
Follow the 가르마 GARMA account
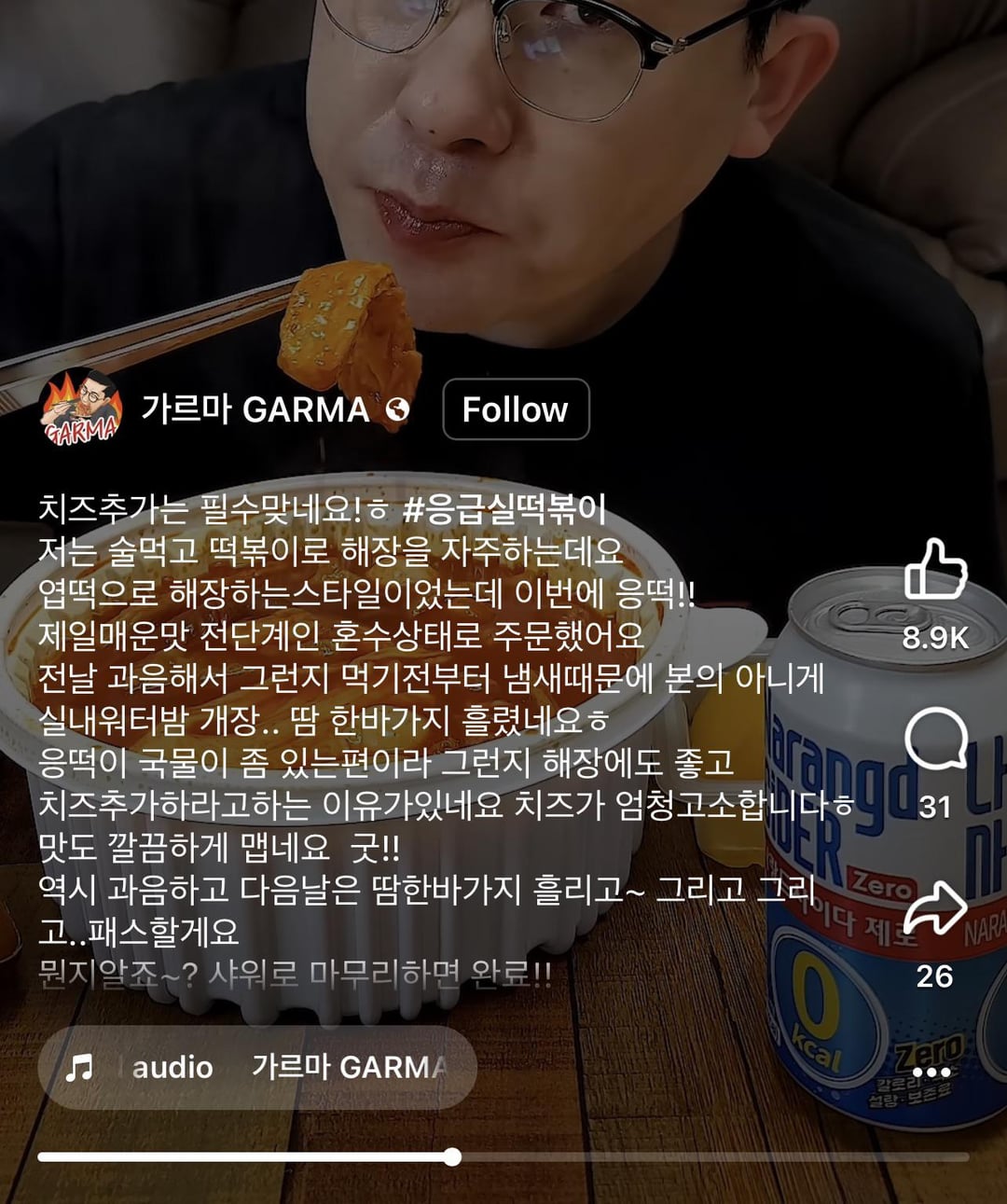coord(515,409)
